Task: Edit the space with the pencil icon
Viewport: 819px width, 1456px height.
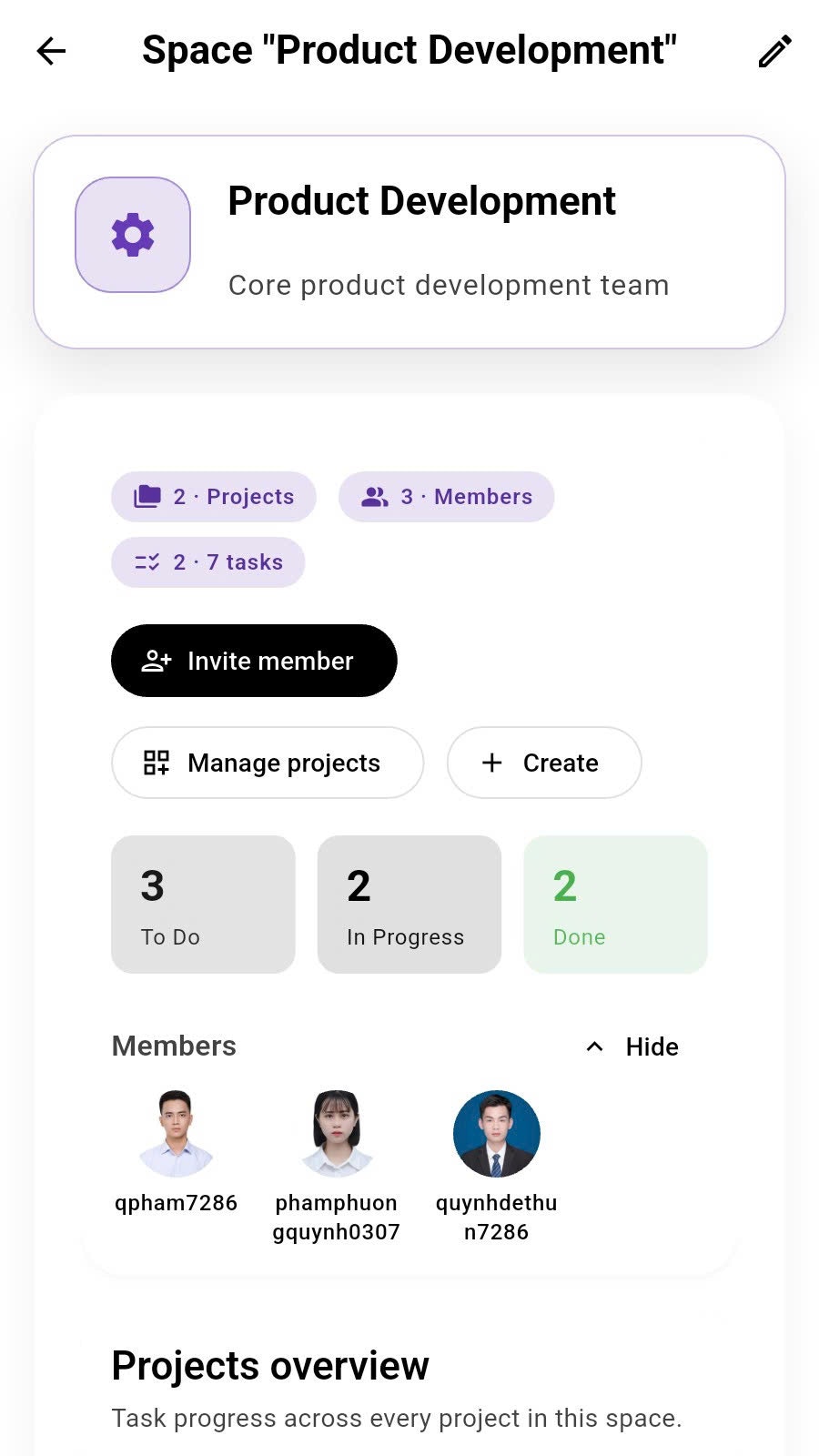Action: point(774,51)
